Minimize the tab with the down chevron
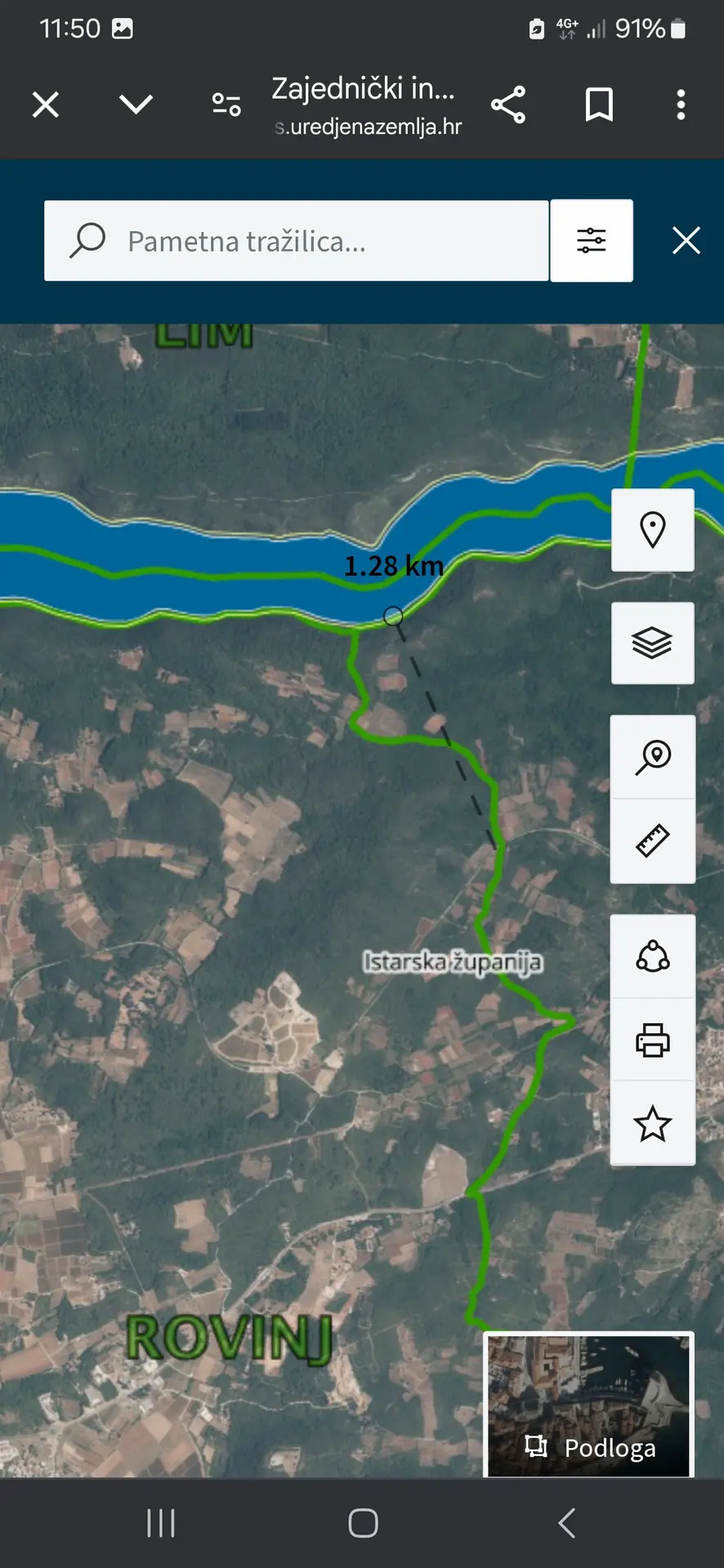 pos(136,104)
